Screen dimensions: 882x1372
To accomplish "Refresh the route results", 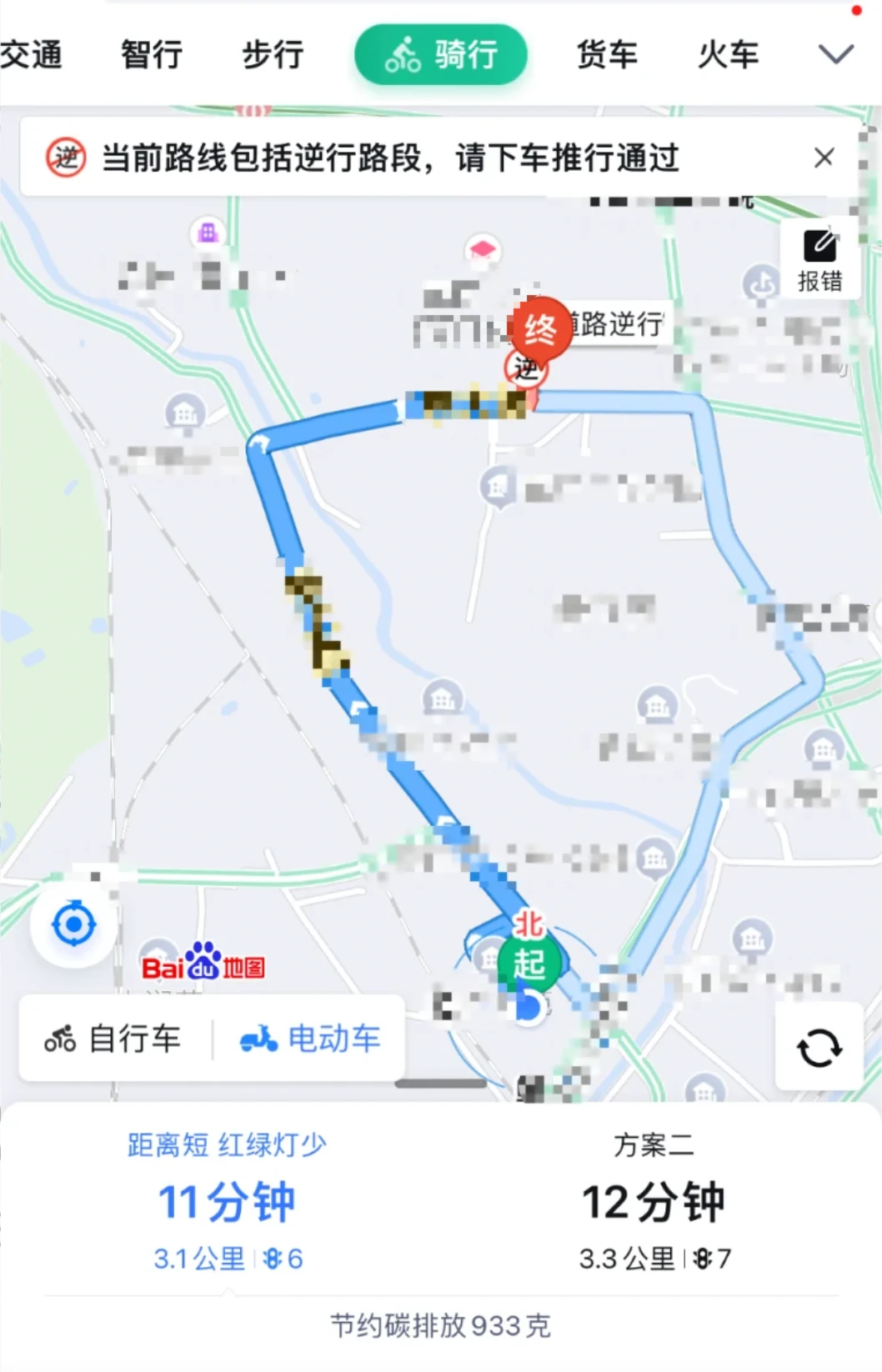I will [819, 1048].
